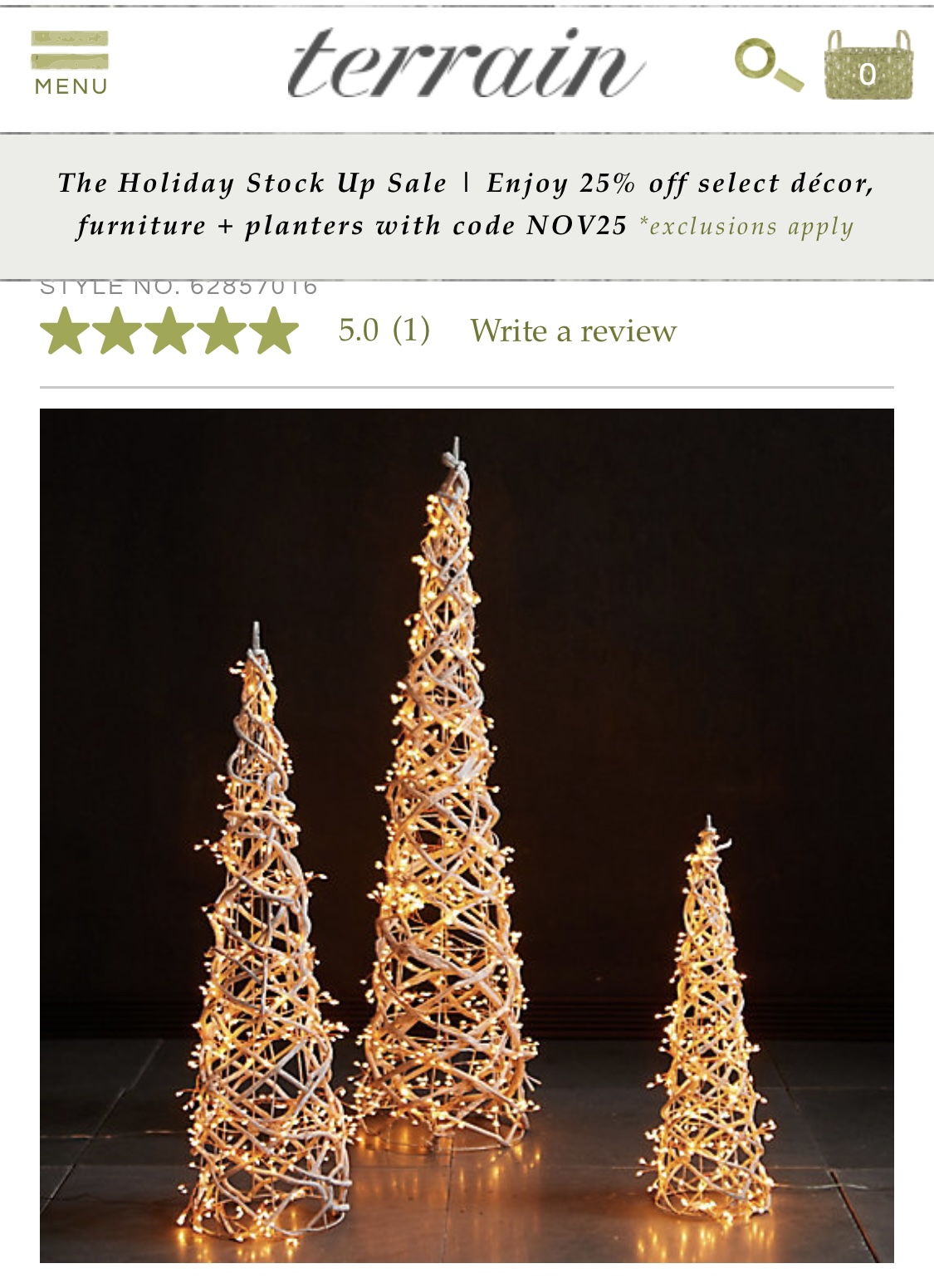The image size is (934, 1288).
Task: Tap Write a review link
Action: 573,331
